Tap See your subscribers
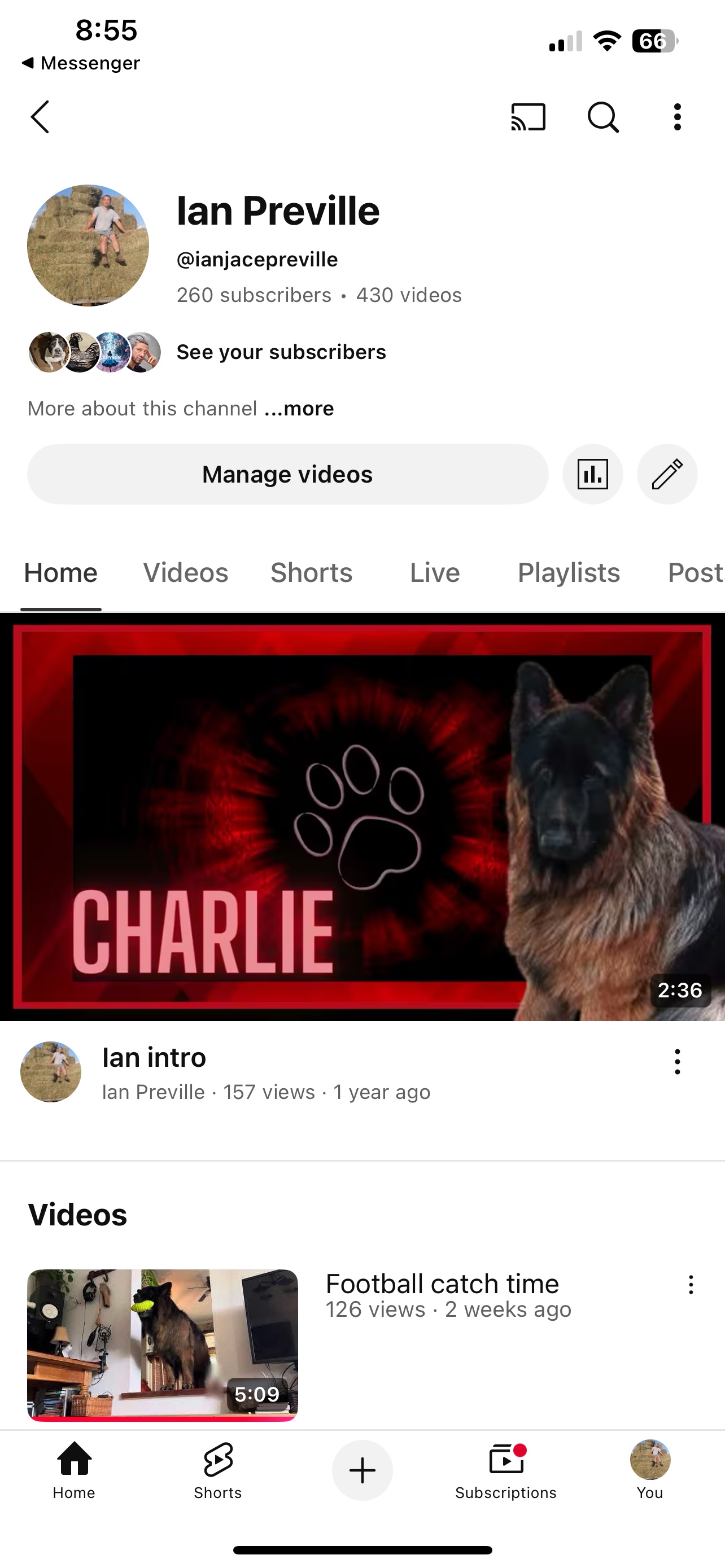The height and width of the screenshot is (1568, 725). coord(281,352)
